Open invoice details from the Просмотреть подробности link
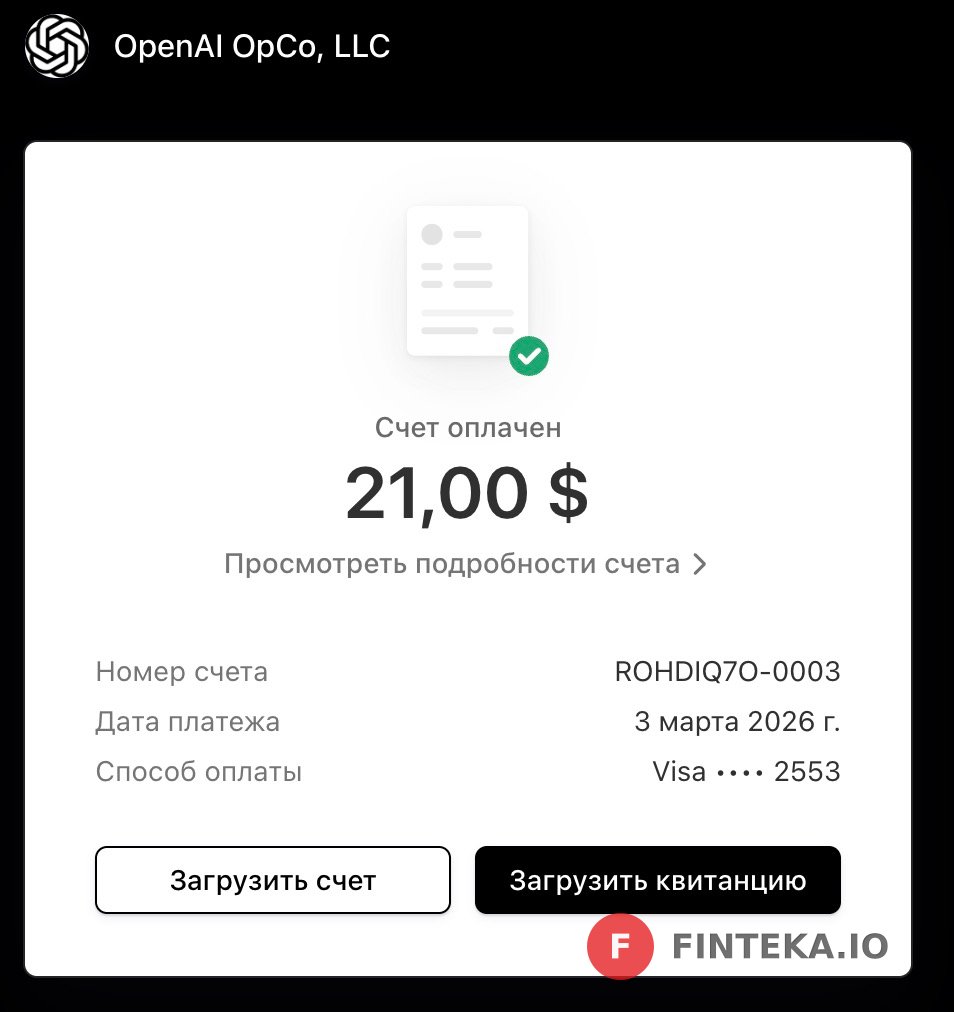 point(450,563)
